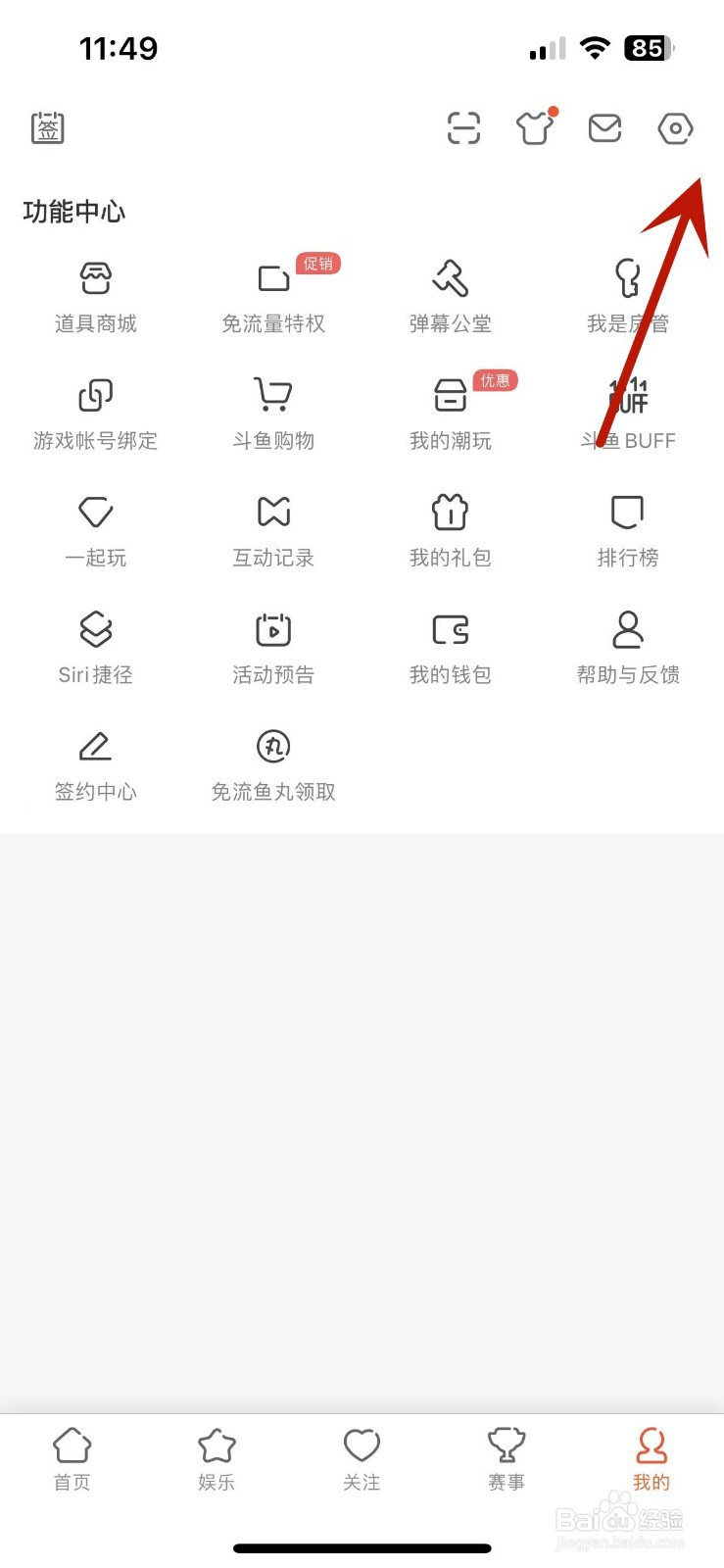Go to 斗鱼购物
The width and height of the screenshot is (724, 1568).
pyautogui.click(x=273, y=415)
